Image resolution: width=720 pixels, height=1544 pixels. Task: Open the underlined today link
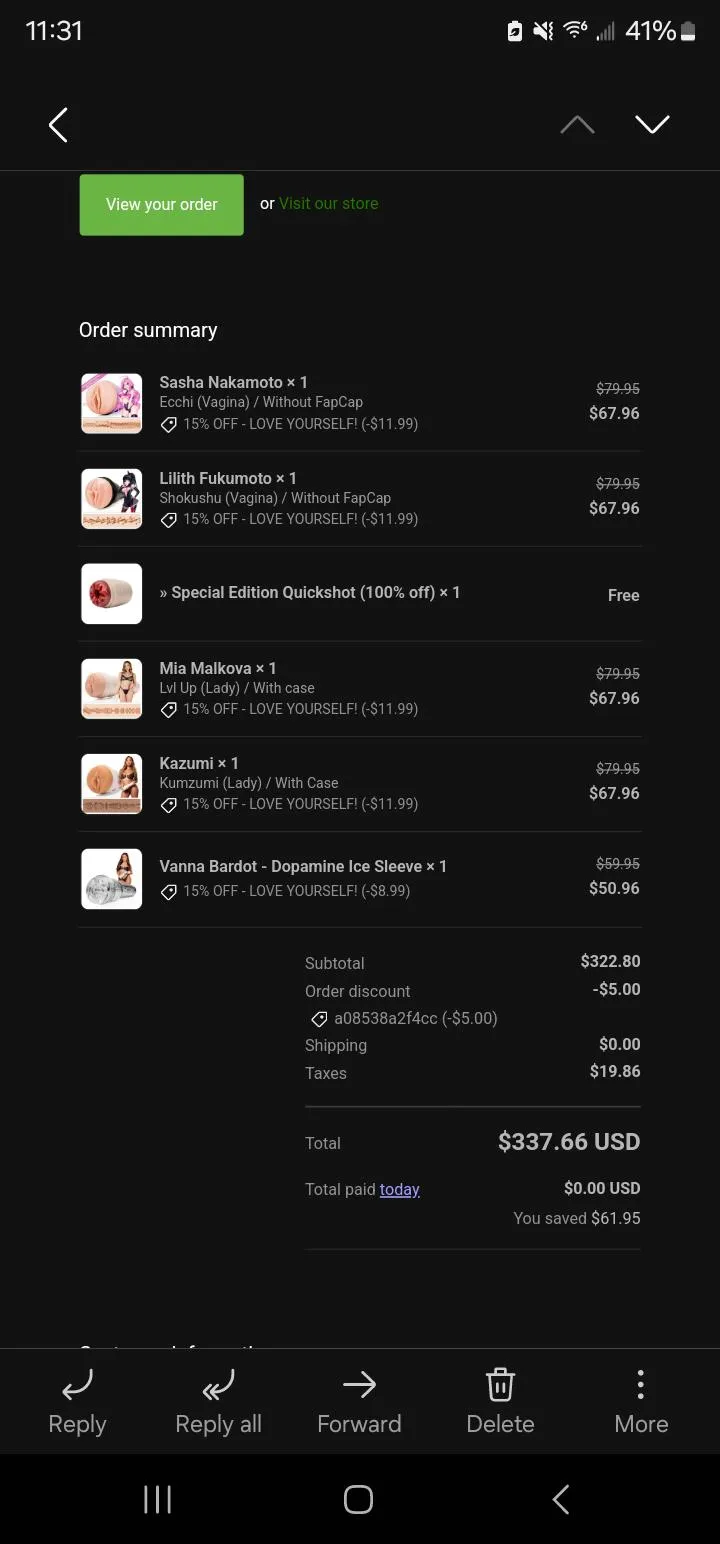click(399, 1189)
